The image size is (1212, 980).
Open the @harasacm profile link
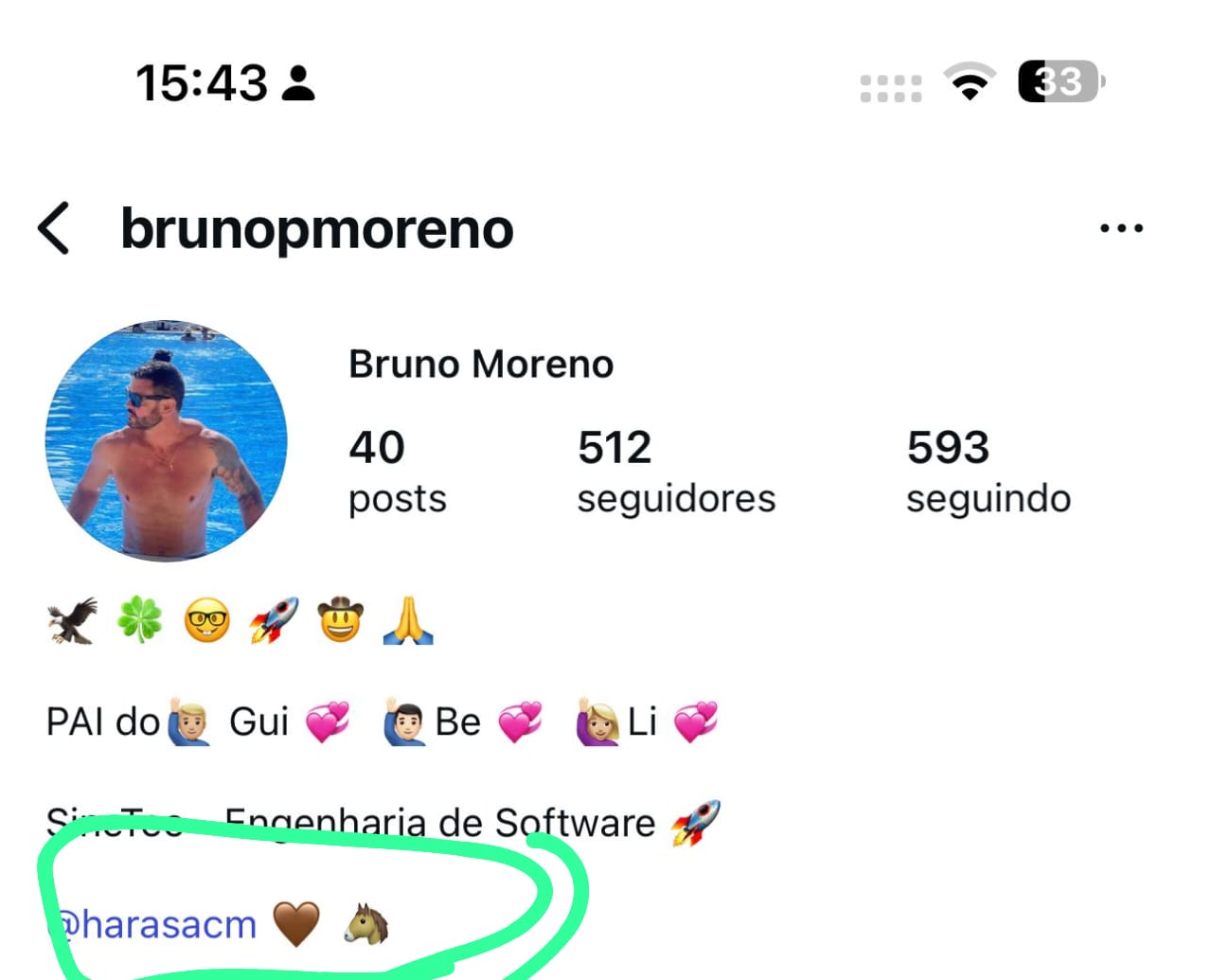pyautogui.click(x=154, y=924)
